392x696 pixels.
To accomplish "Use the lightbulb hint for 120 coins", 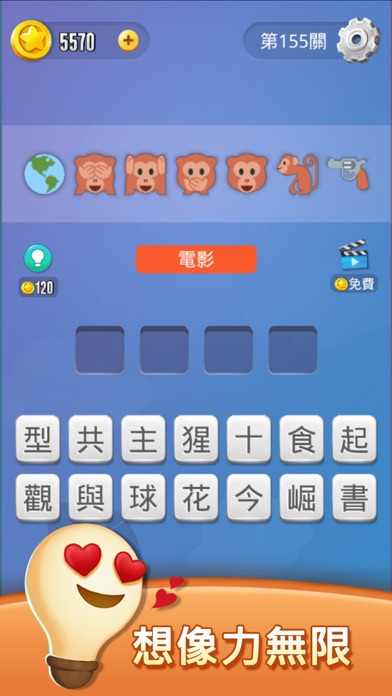I will [x=38, y=258].
